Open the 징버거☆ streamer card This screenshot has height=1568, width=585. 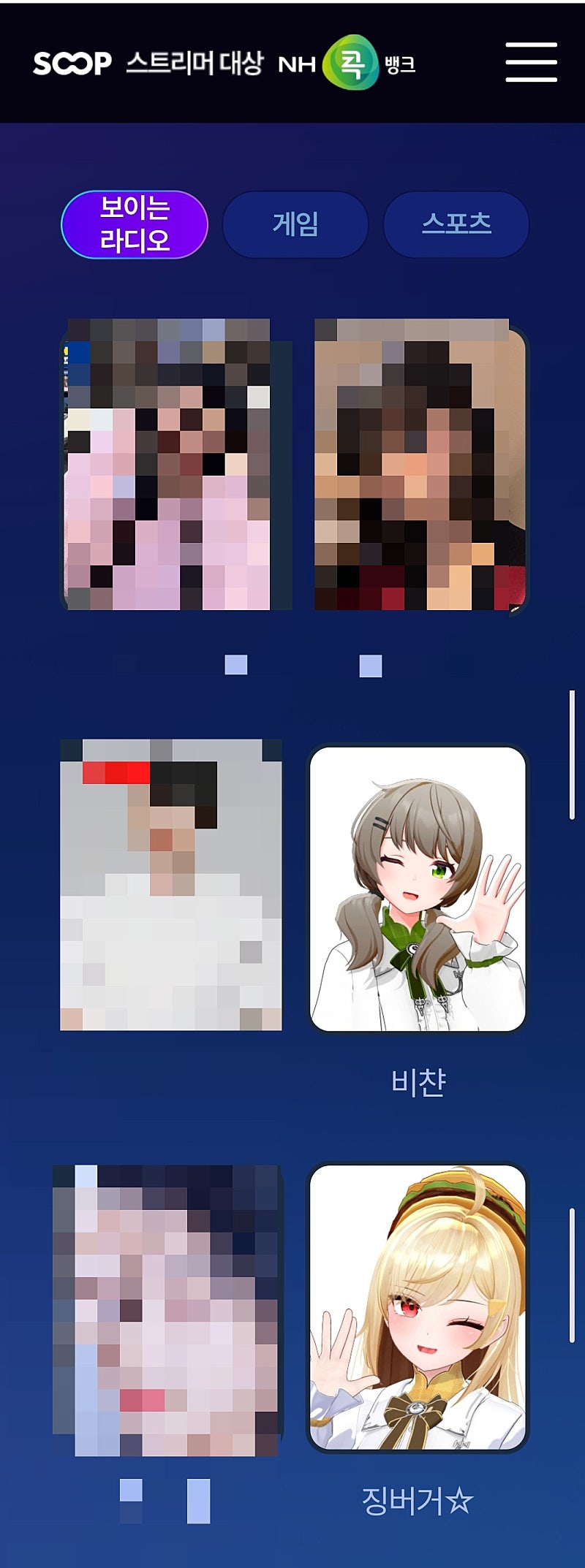point(418,1307)
